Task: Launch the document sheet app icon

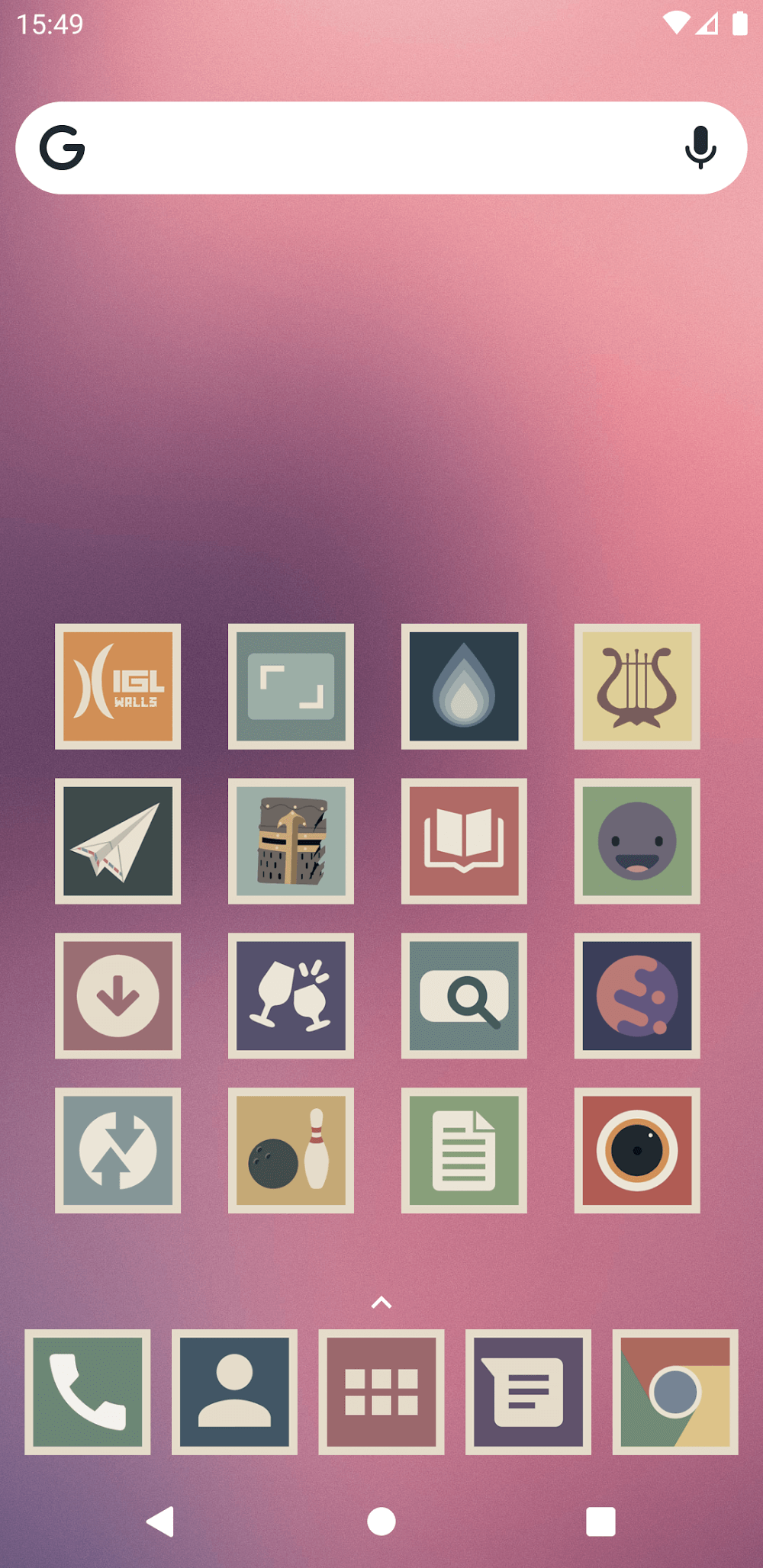Action: point(464,1150)
